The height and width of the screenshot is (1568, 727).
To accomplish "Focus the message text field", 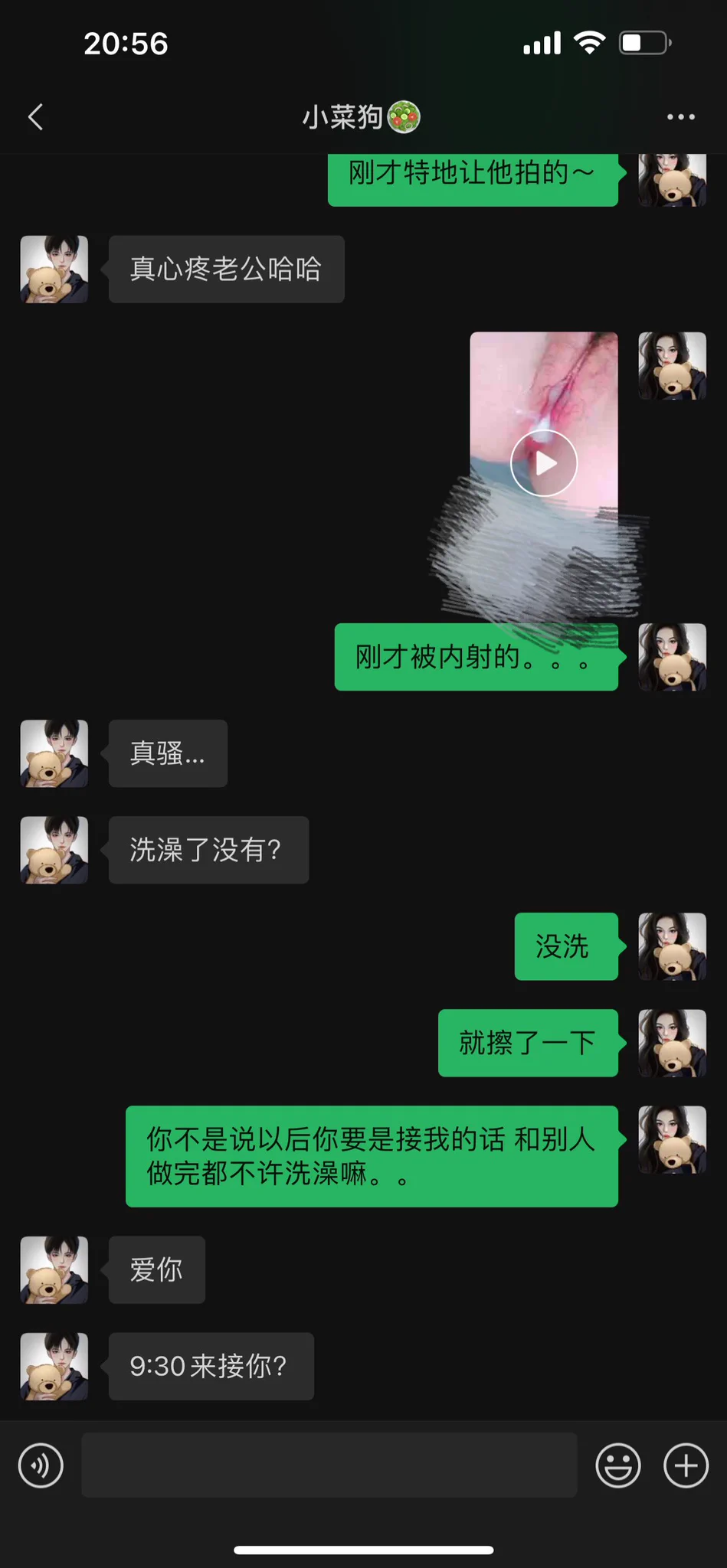I will 329,1465.
